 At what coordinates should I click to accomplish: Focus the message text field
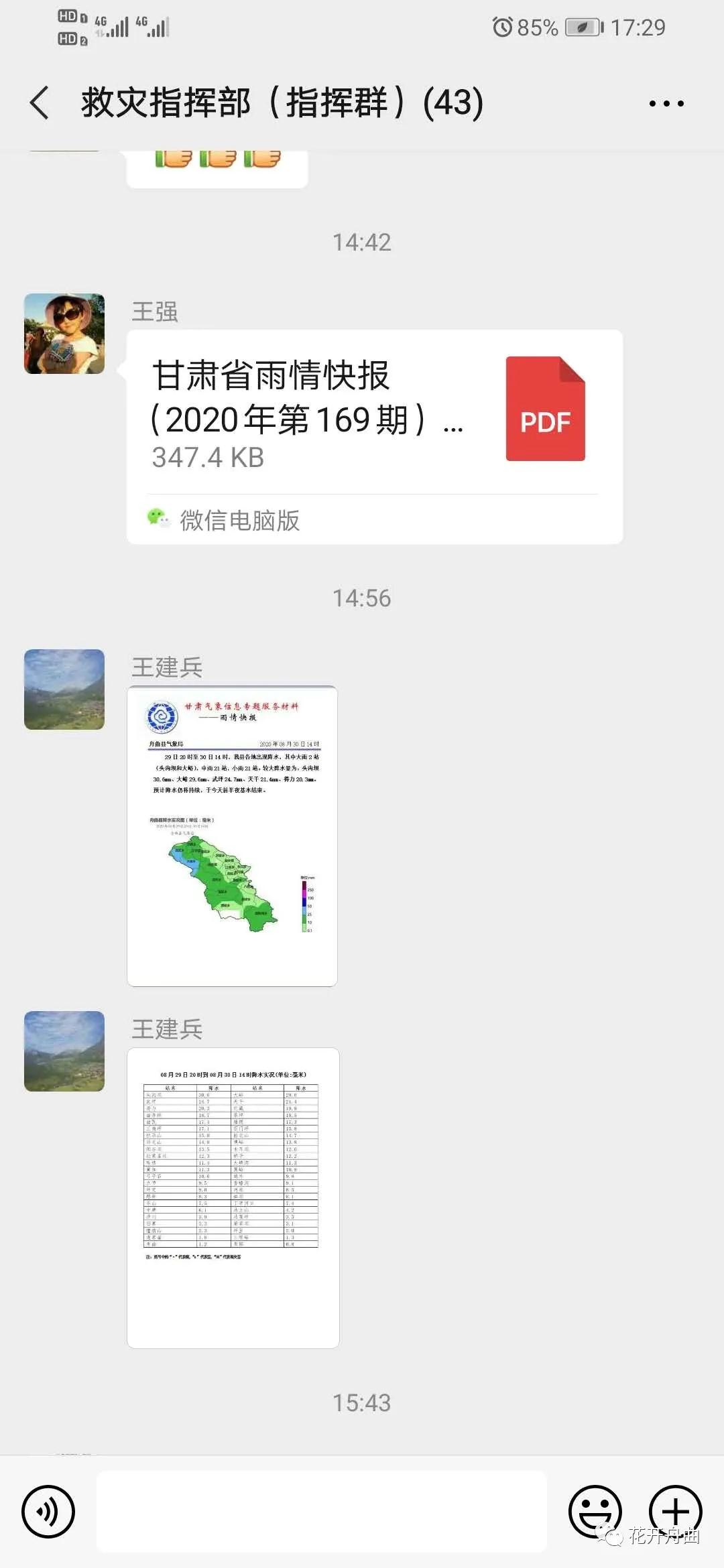[x=322, y=1511]
